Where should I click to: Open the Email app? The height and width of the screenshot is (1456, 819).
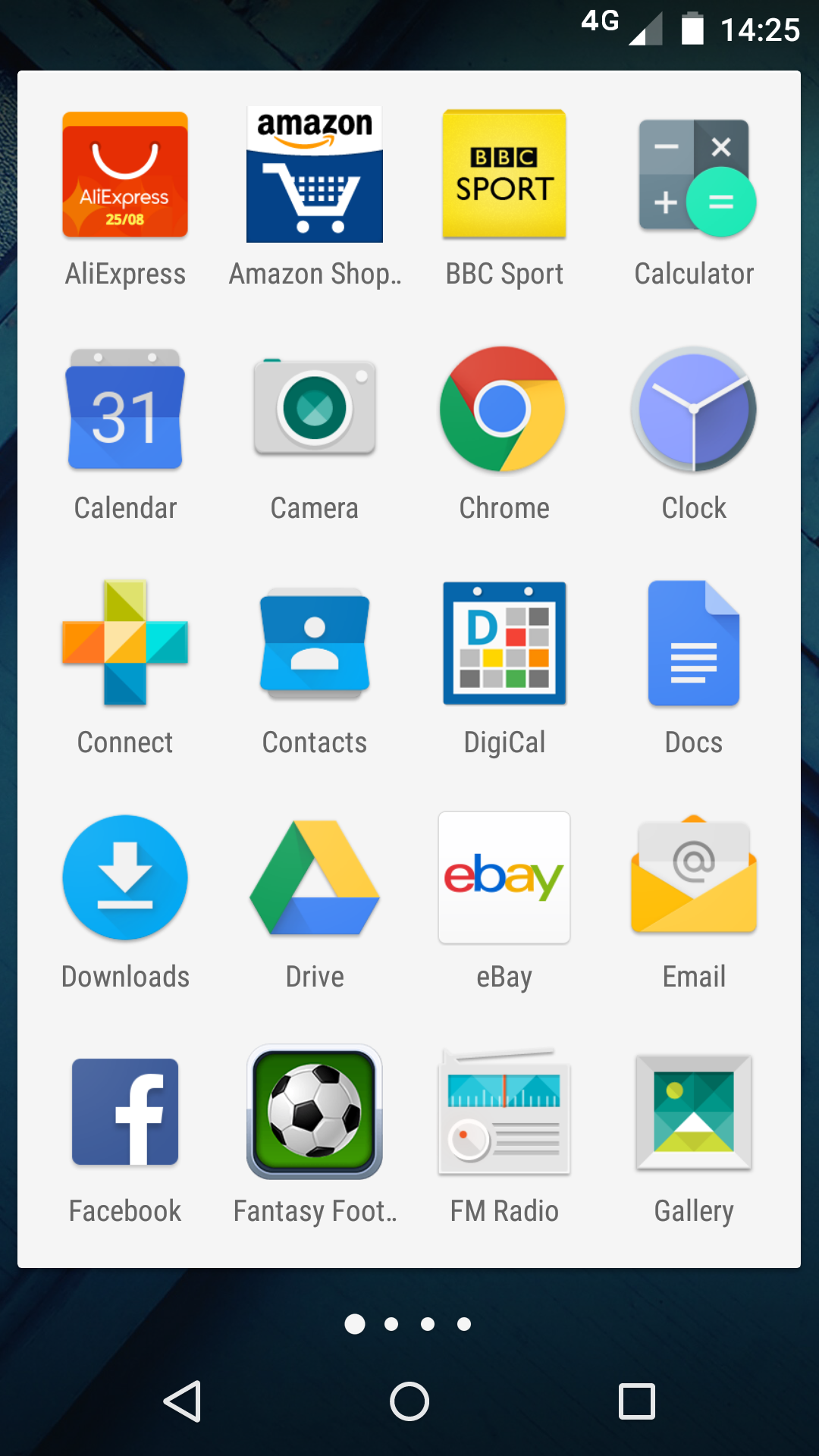click(x=694, y=878)
